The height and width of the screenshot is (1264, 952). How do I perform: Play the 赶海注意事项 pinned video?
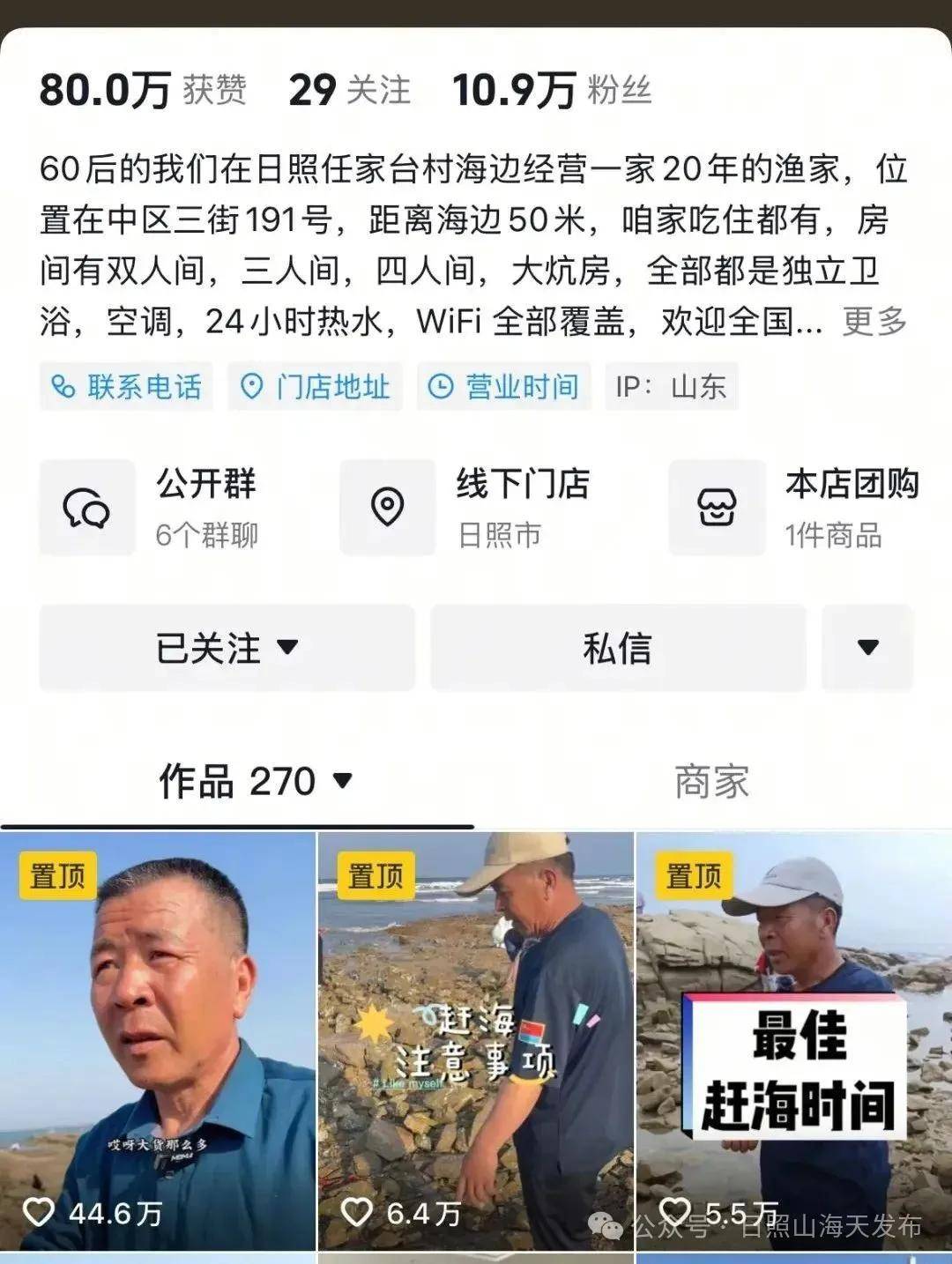475,1040
